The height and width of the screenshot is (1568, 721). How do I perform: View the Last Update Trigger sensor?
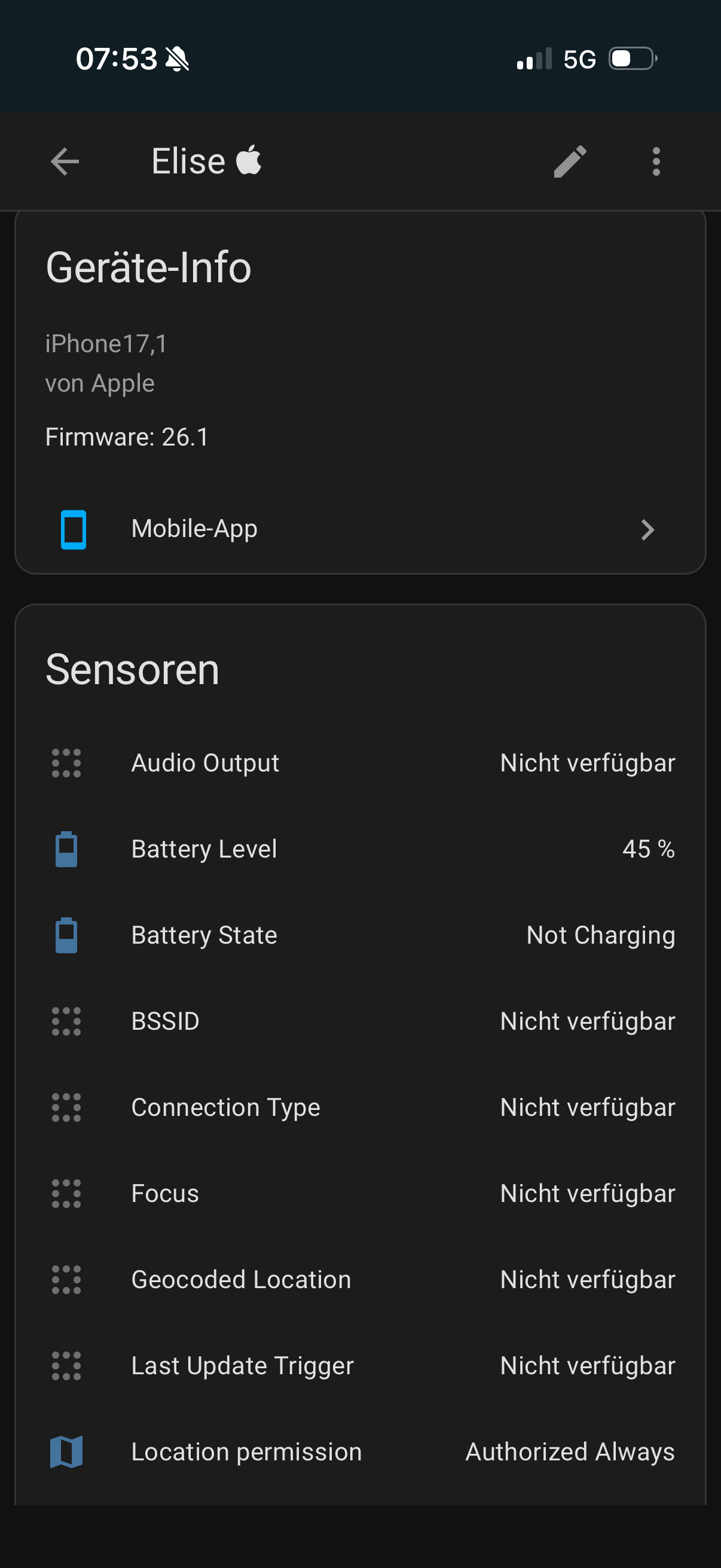click(x=360, y=1365)
